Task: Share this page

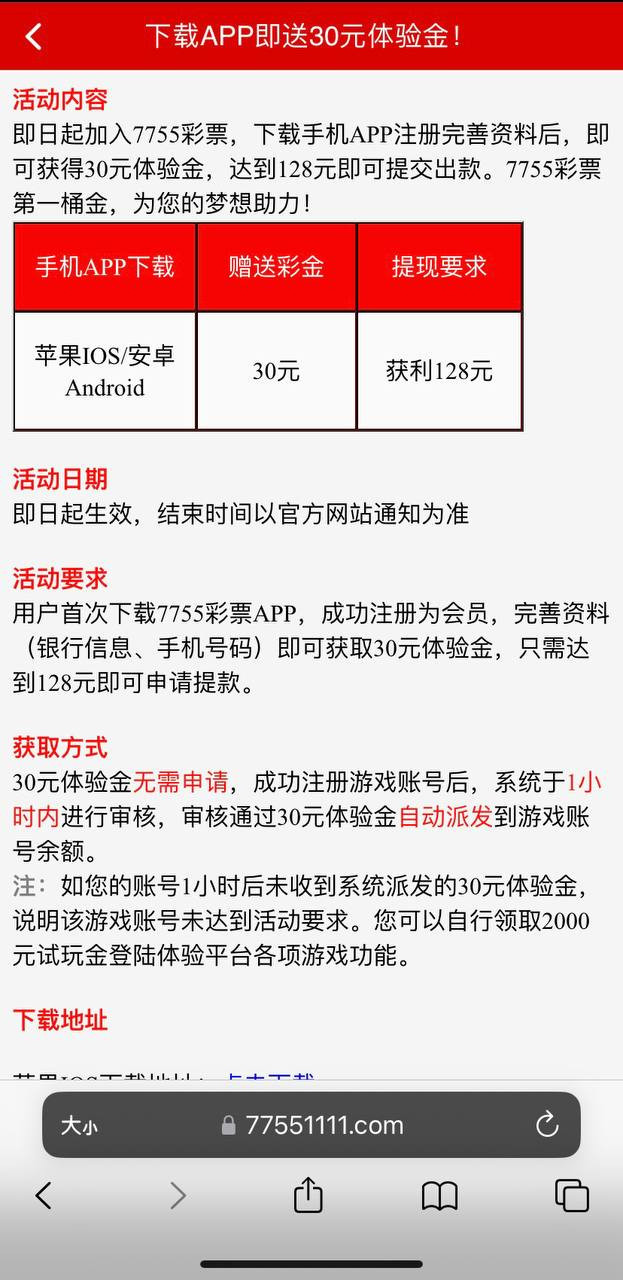Action: pos(308,1195)
